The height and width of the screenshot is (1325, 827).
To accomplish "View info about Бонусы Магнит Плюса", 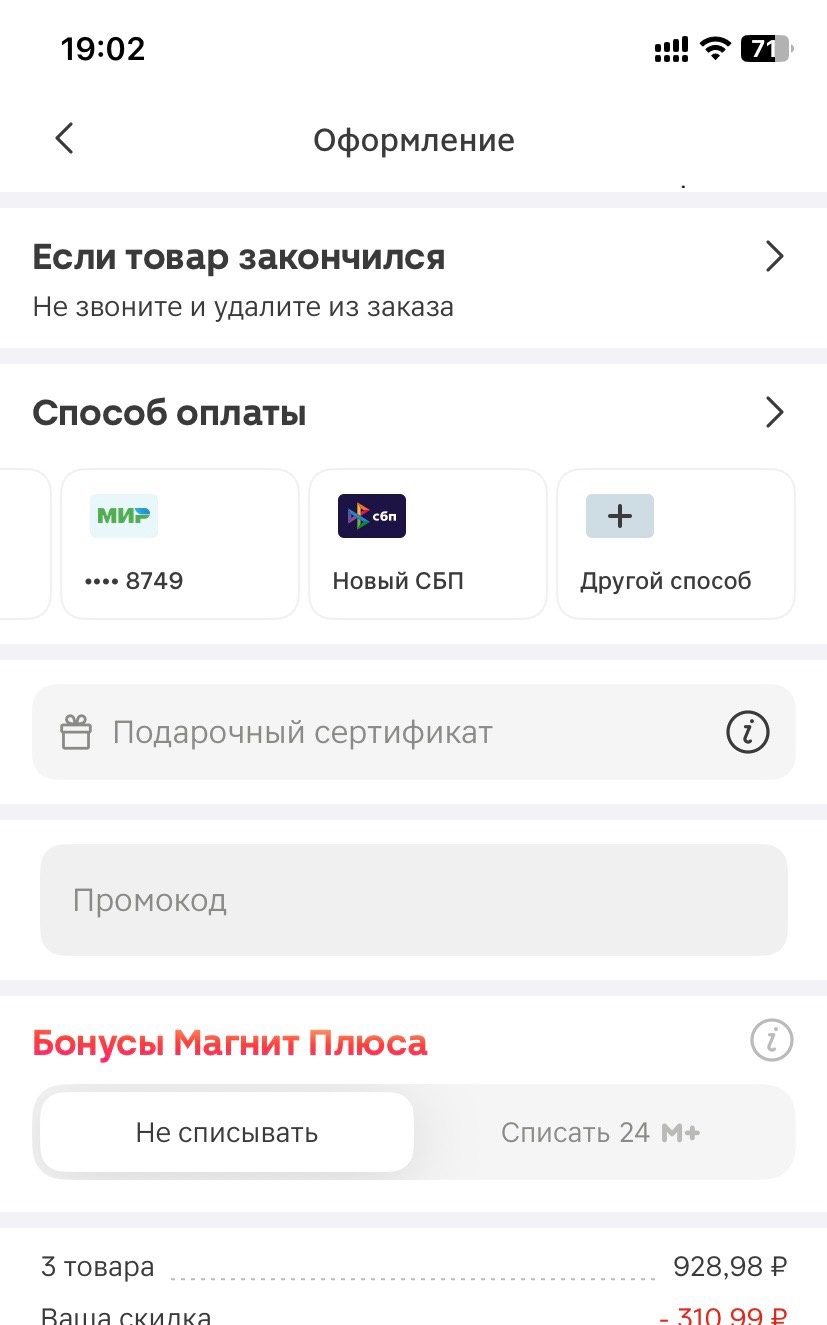I will point(771,1041).
